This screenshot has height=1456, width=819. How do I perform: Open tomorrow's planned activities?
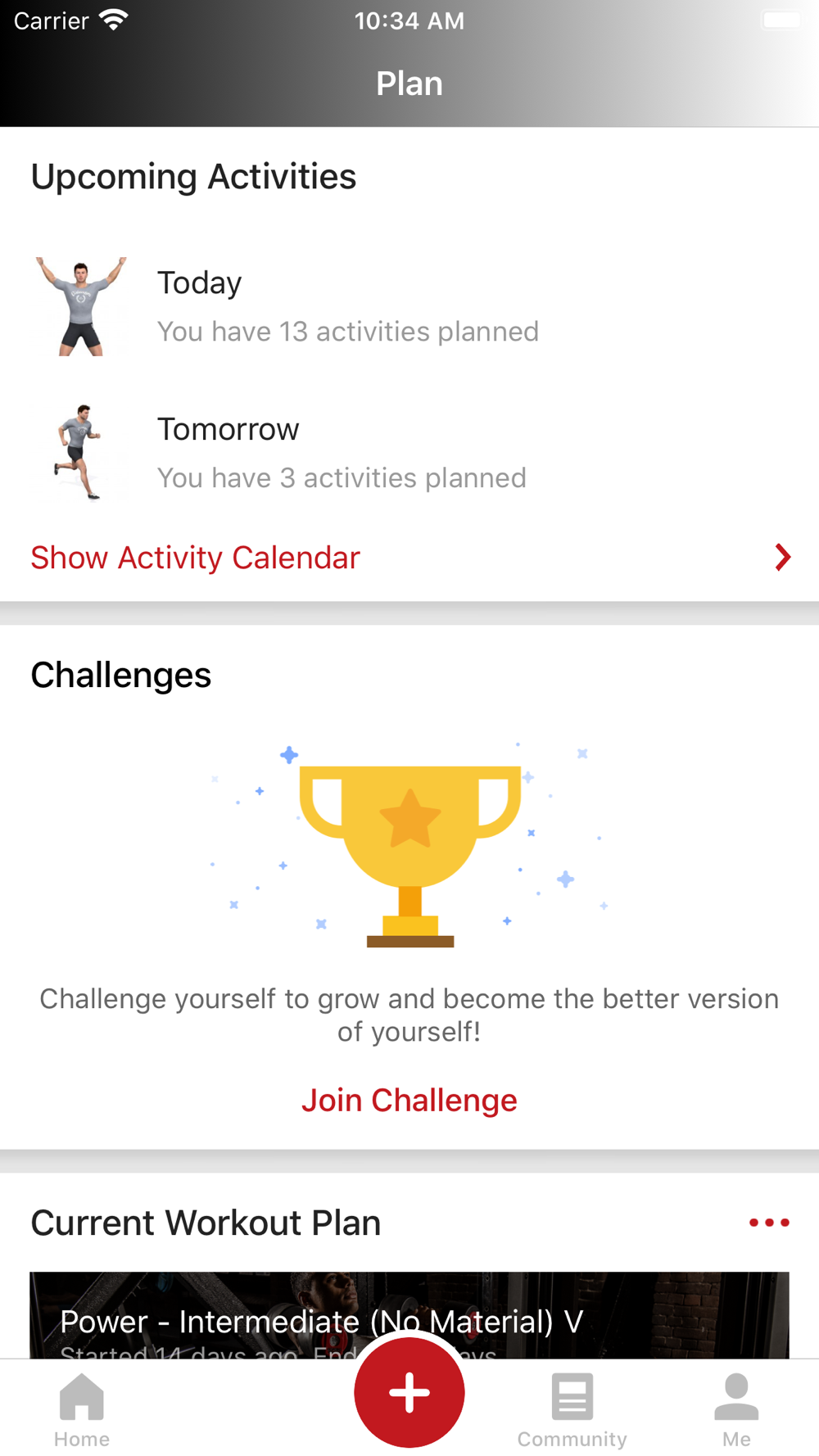(341, 453)
